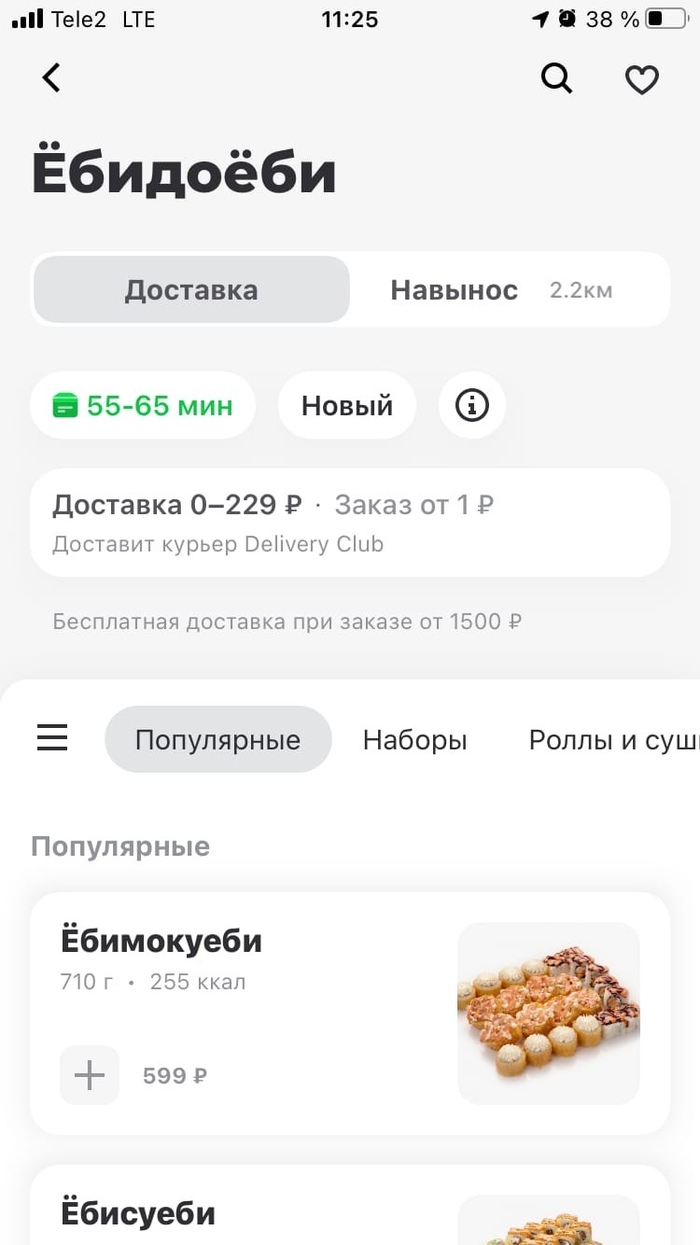Select the Доставка option
The image size is (700, 1245).
(x=191, y=290)
